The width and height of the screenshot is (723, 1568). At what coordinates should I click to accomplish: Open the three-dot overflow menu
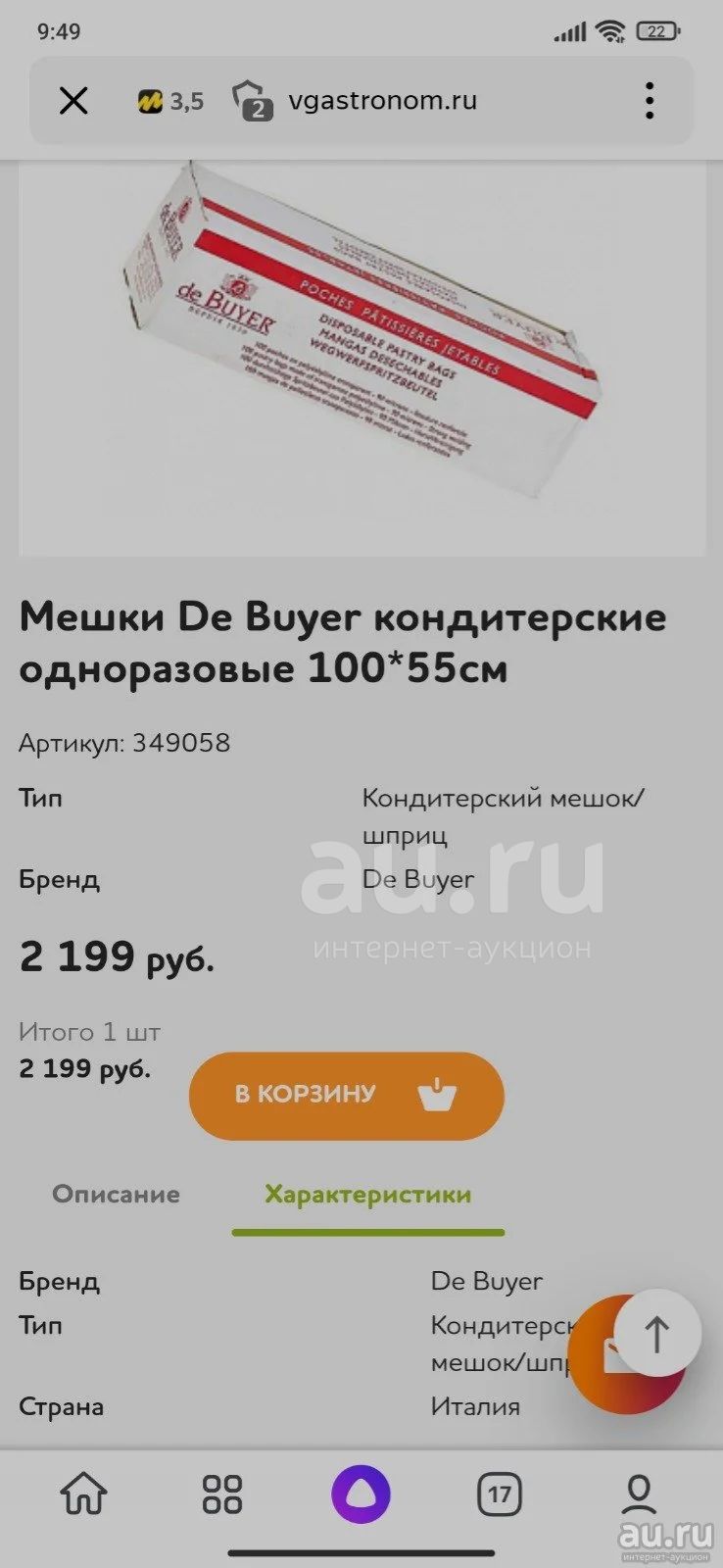(650, 101)
